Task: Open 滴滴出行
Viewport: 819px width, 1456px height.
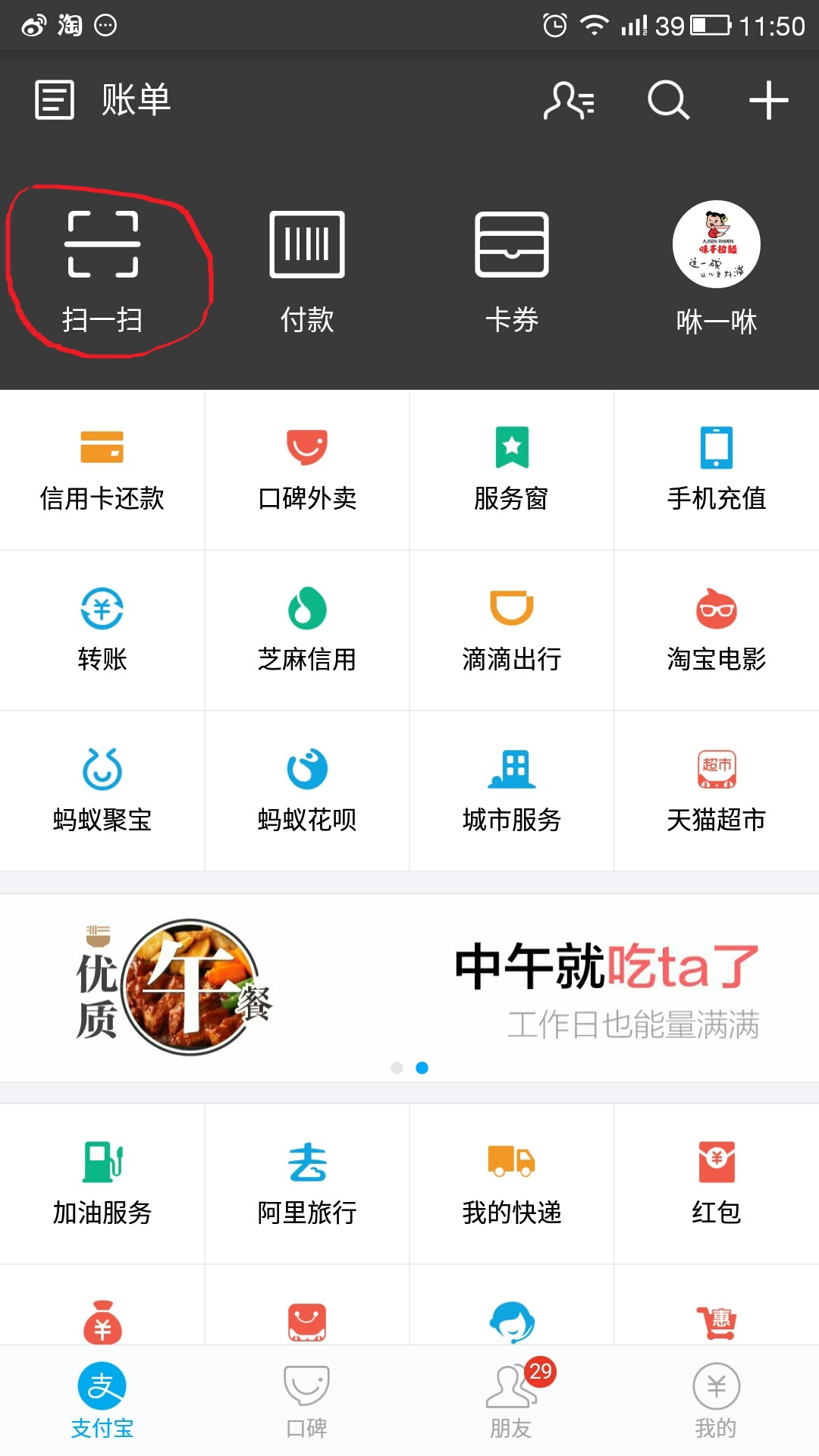Action: 512,630
